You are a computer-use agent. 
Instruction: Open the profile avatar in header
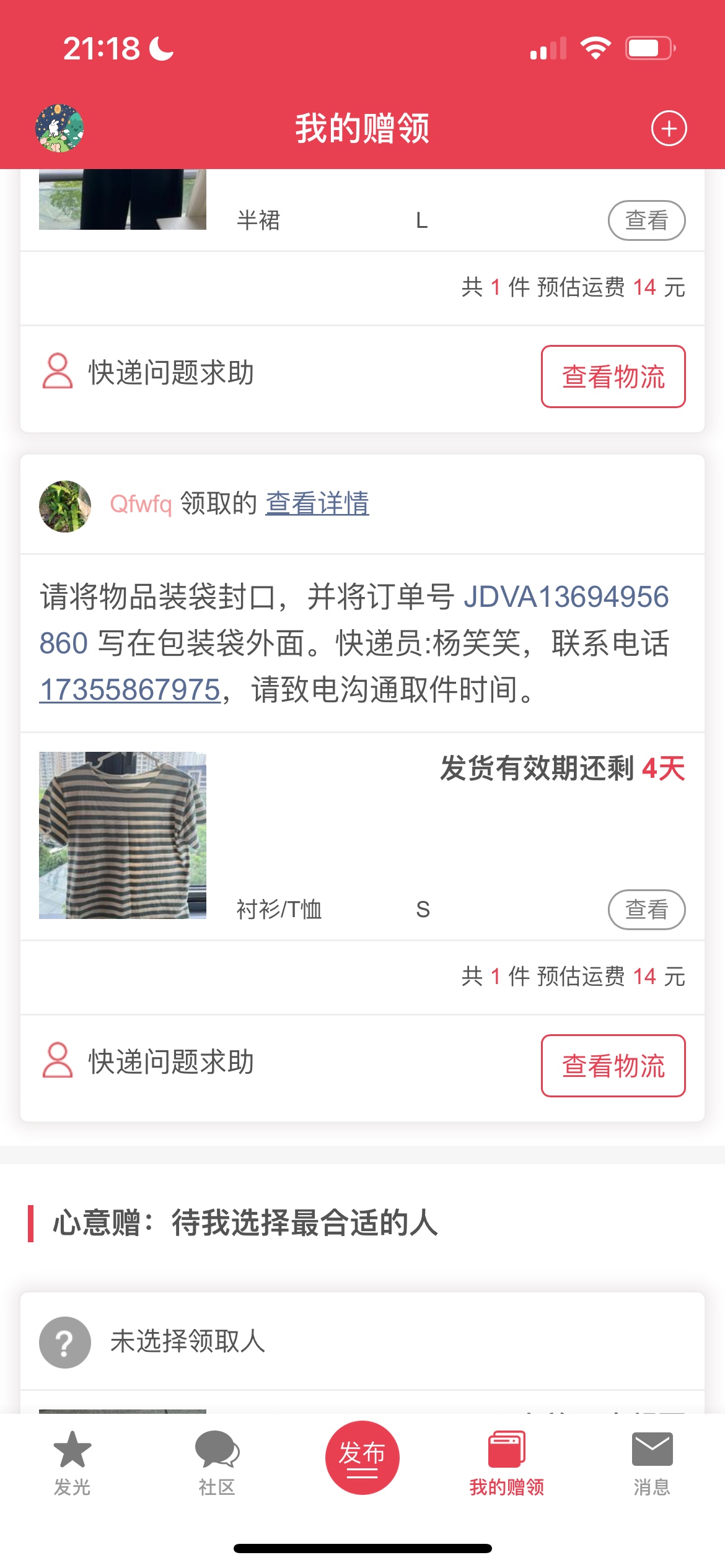tap(59, 128)
